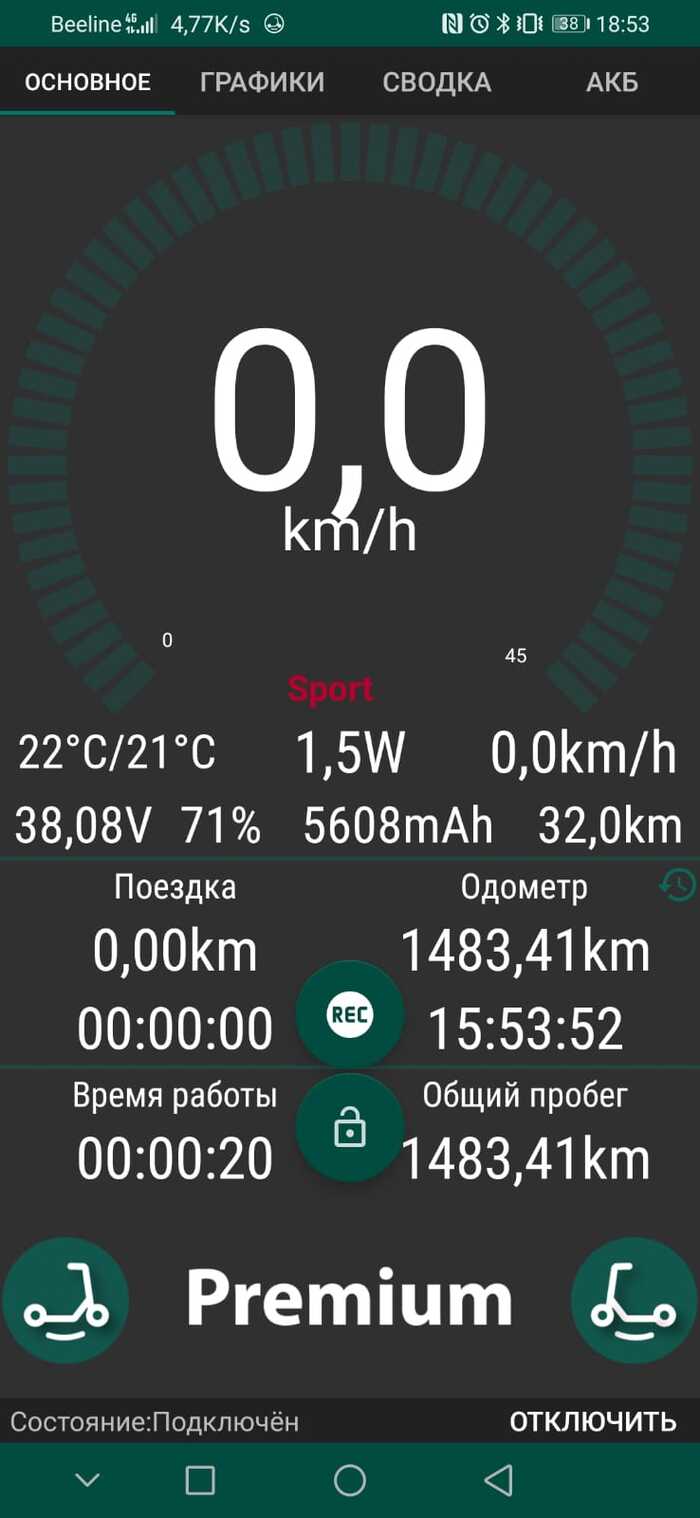Go to the АКБ tab
This screenshot has width=700, height=1518.
coord(611,82)
